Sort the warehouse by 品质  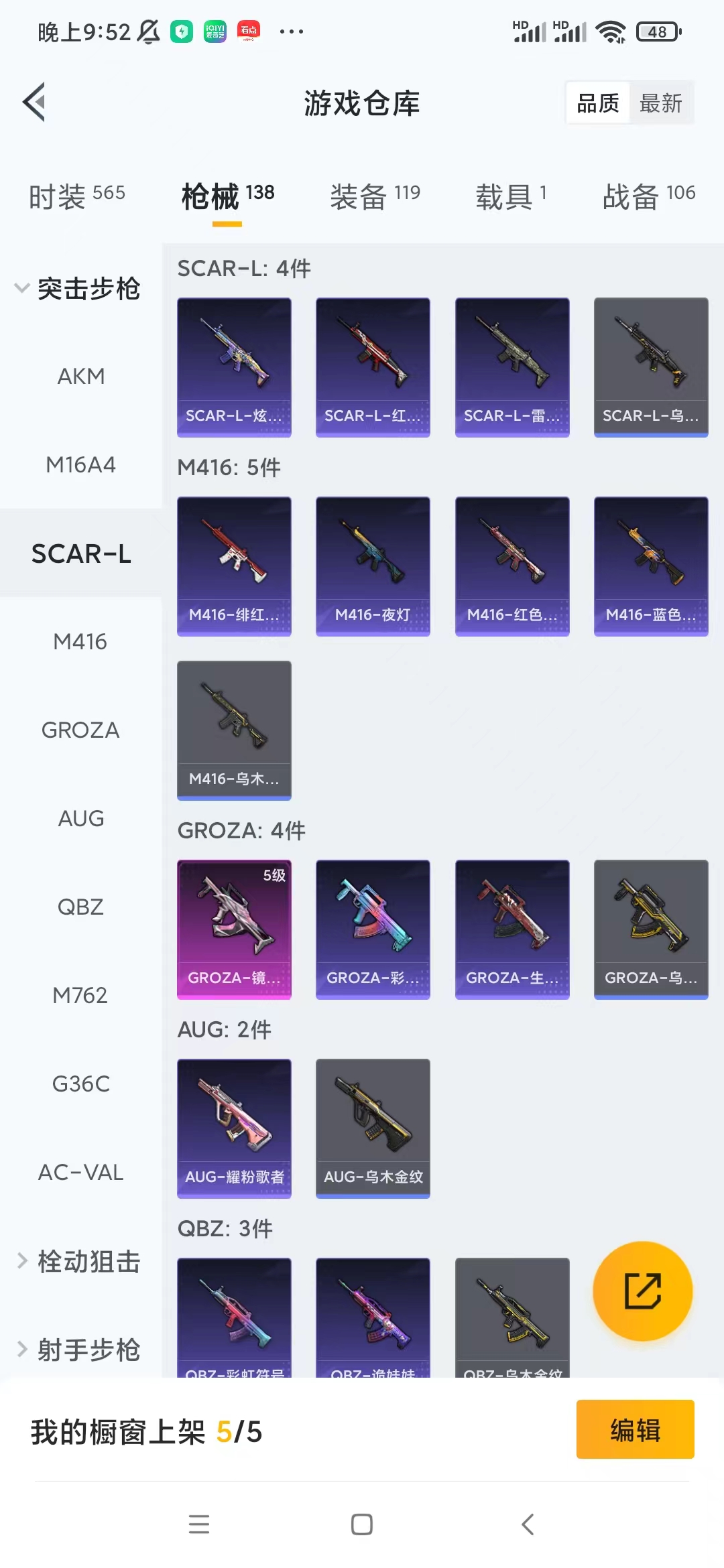tap(598, 103)
